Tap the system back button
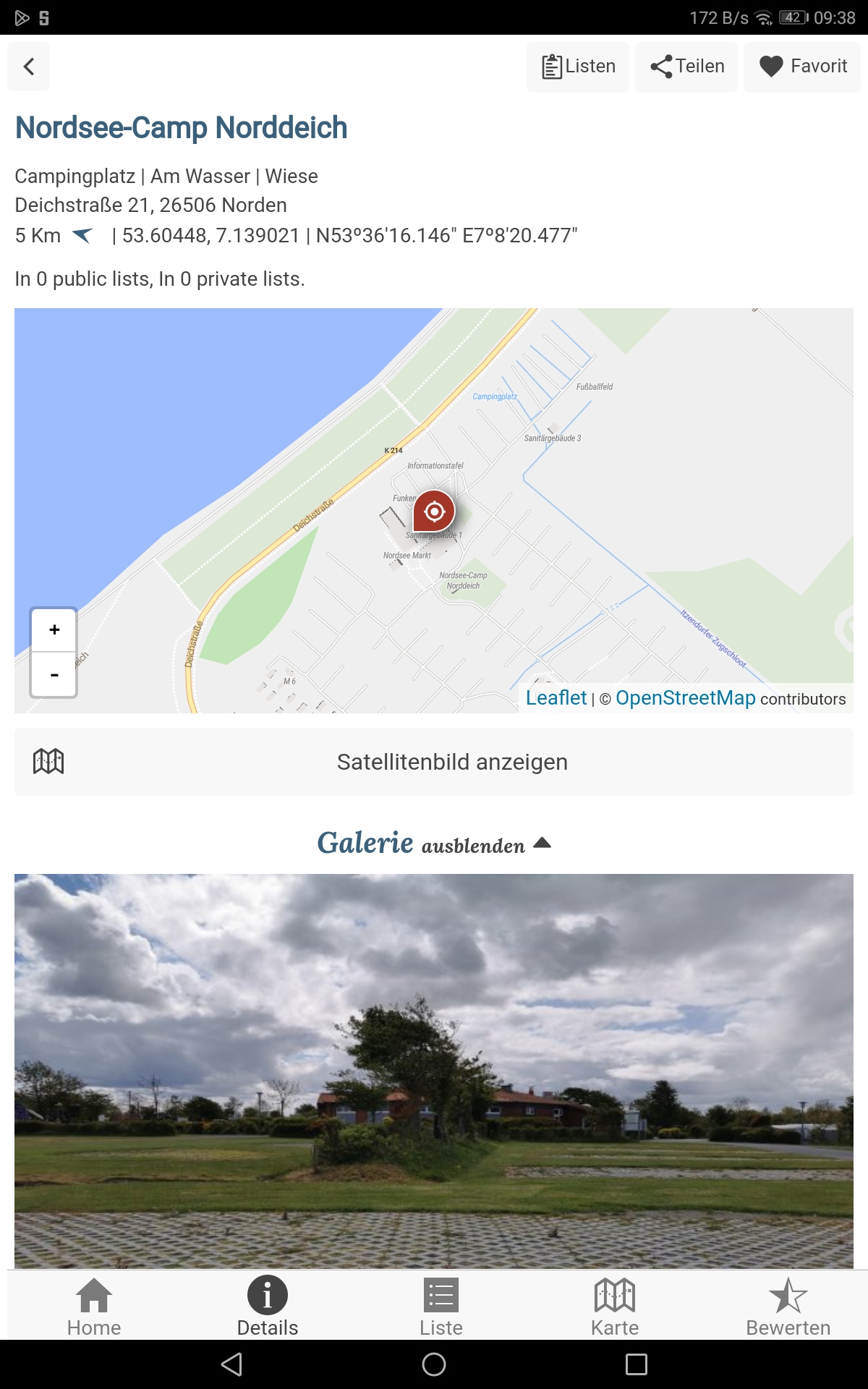Image resolution: width=868 pixels, height=1389 pixels. pyautogui.click(x=231, y=1364)
